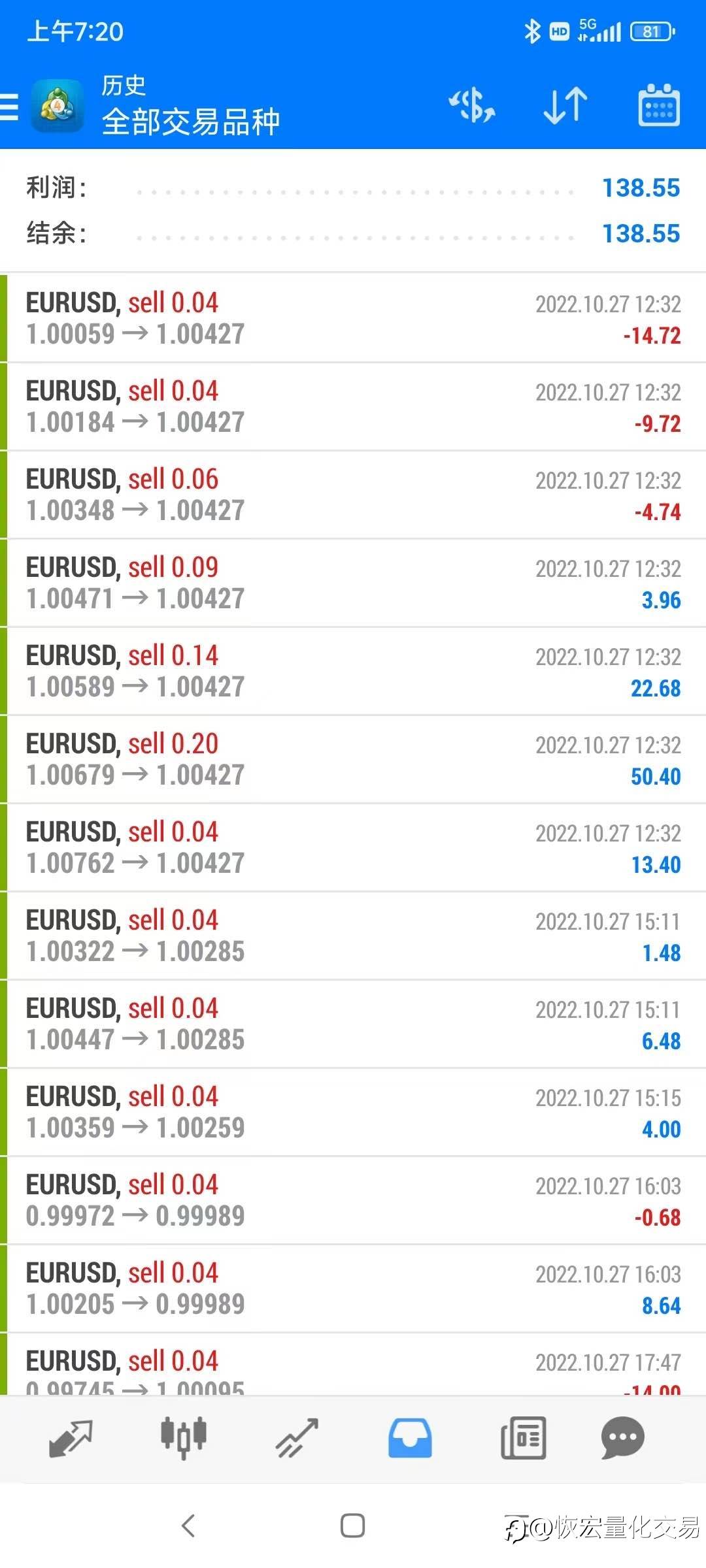Viewport: 706px width, 1568px height.
Task: Switch to the candlestick Chart tab
Action: 184,1439
